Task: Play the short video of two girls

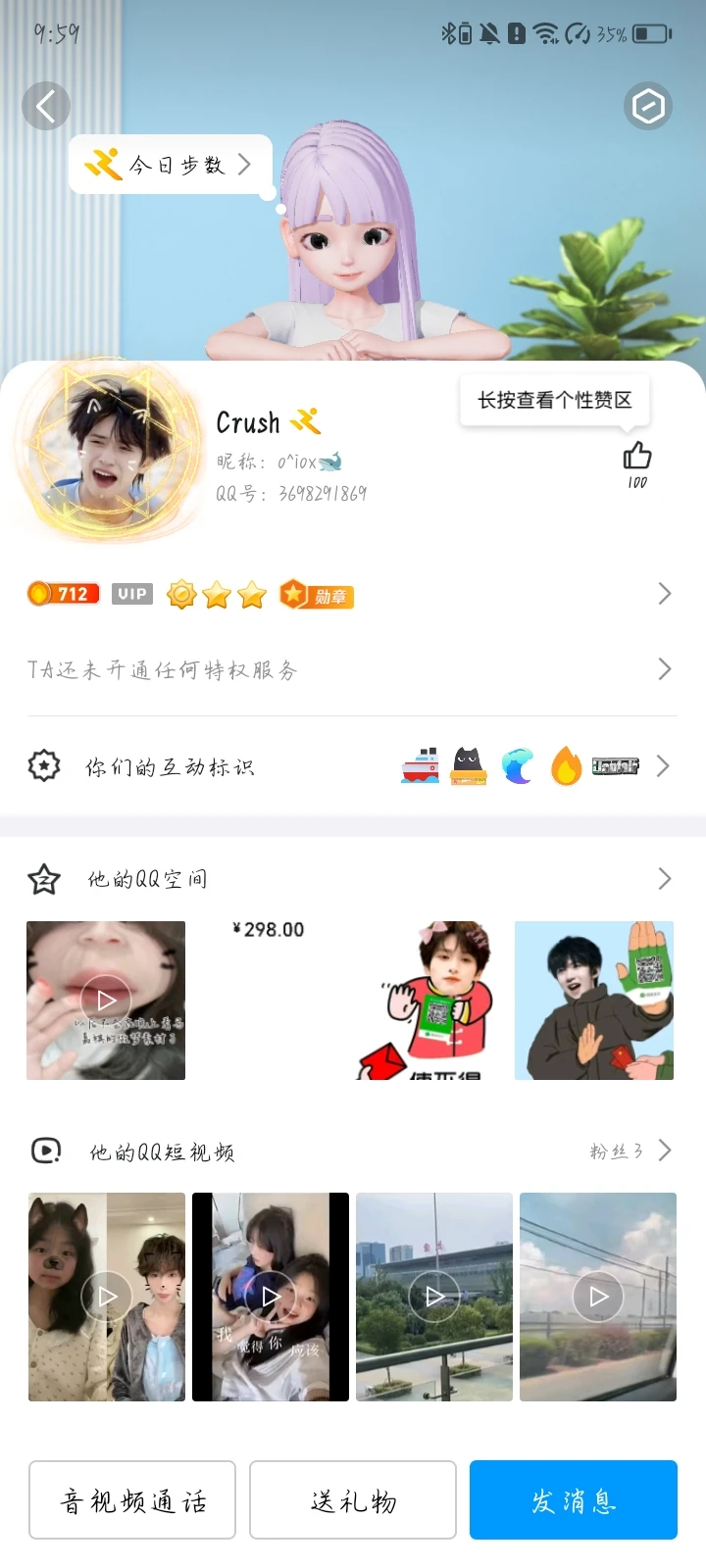Action: tap(271, 1297)
